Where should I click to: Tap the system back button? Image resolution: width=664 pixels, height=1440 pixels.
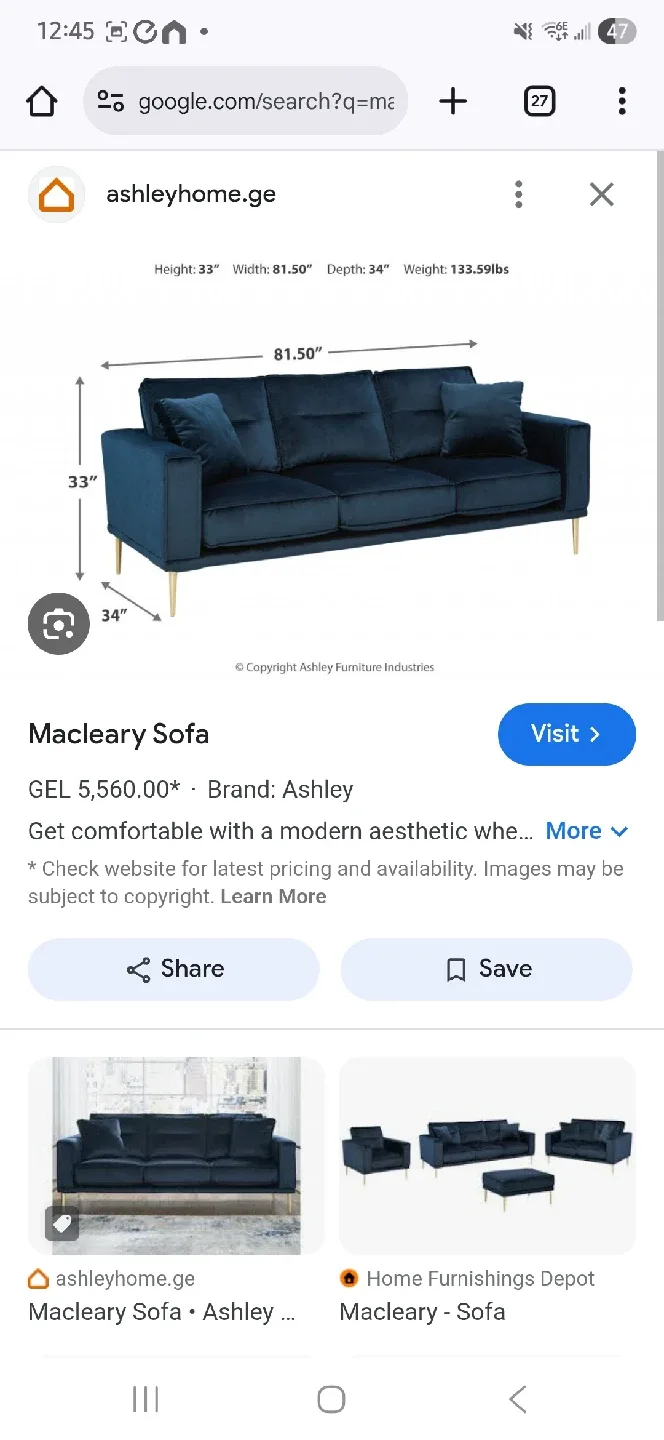tap(517, 1399)
